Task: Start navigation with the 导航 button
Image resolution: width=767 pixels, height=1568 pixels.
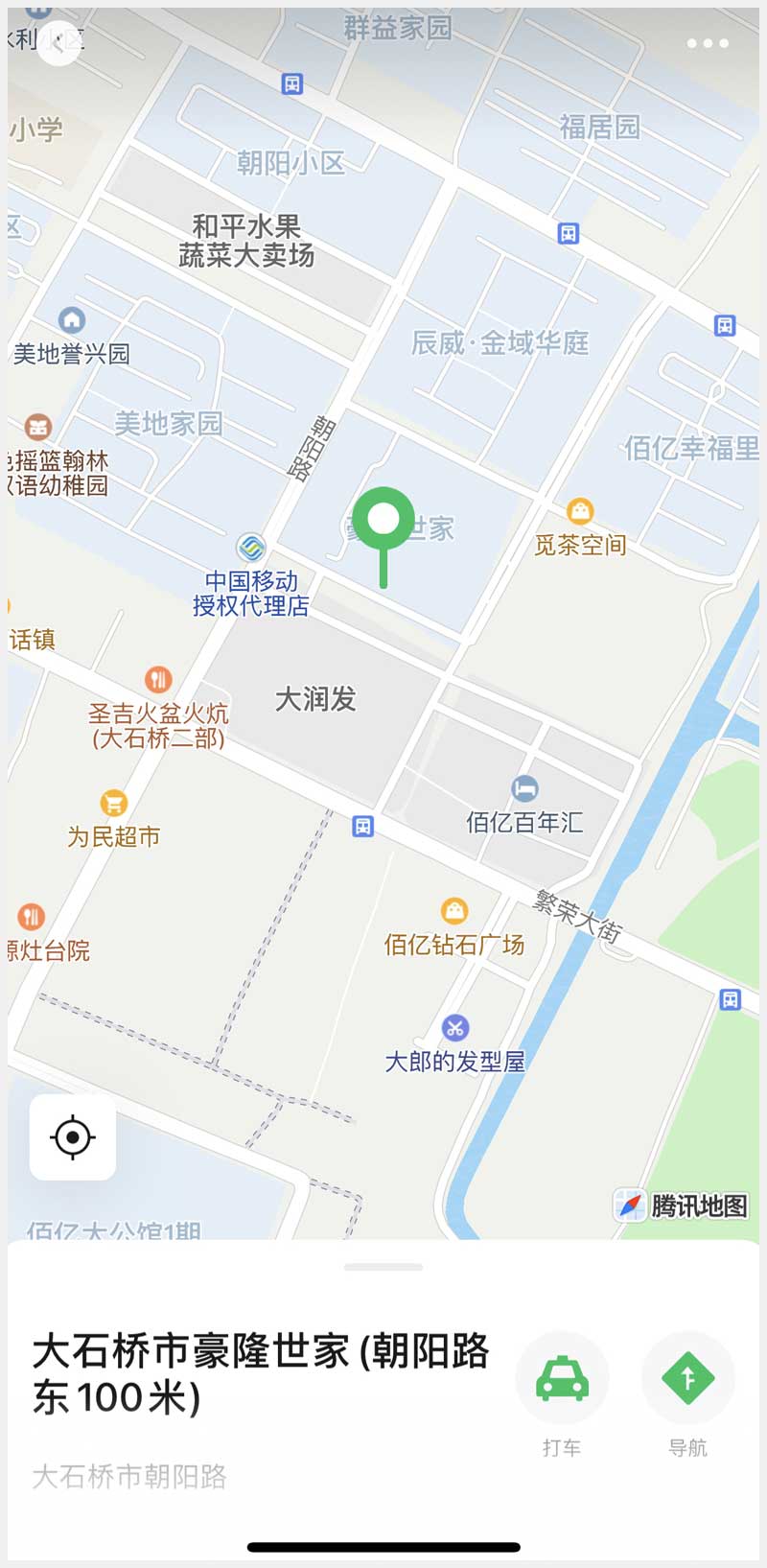Action: (687, 1379)
